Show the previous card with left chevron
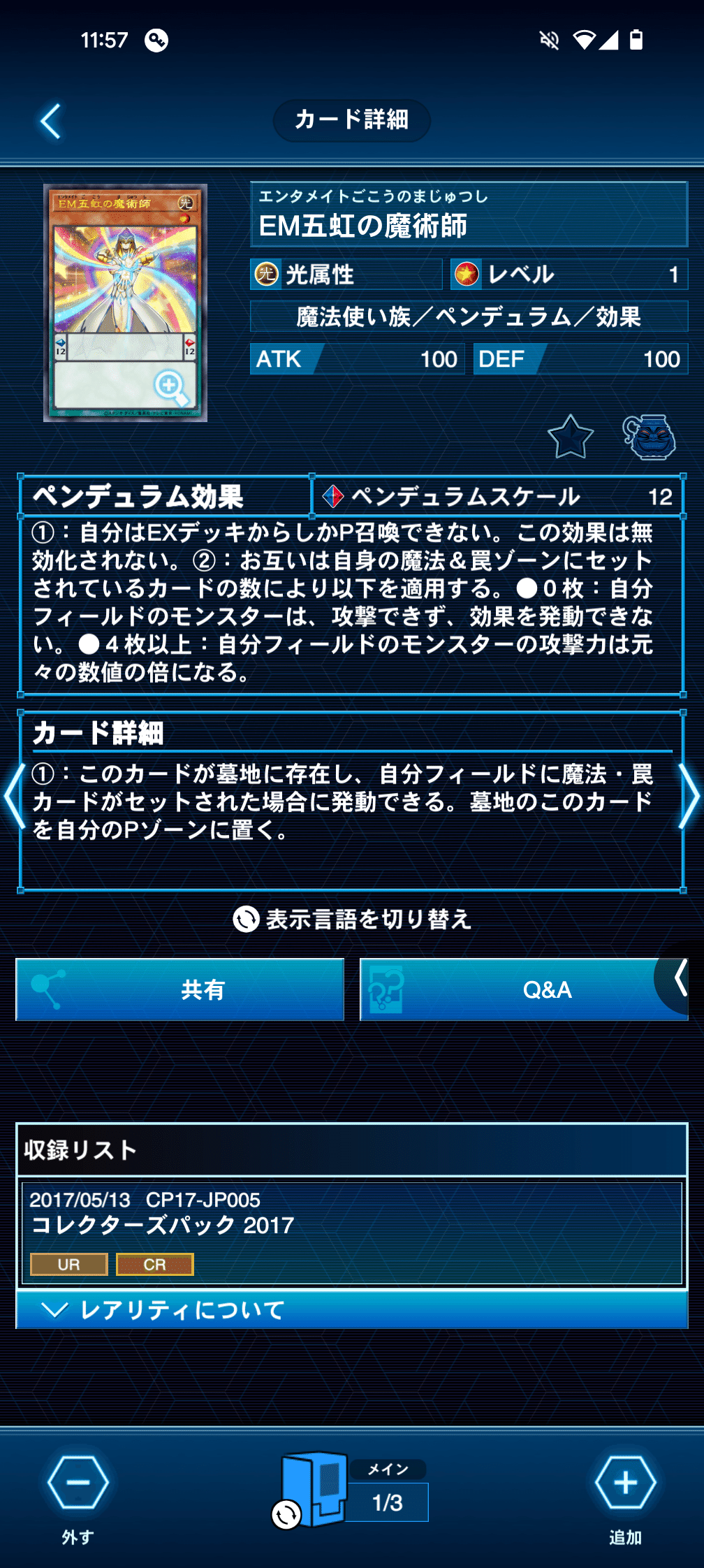 pos(13,797)
